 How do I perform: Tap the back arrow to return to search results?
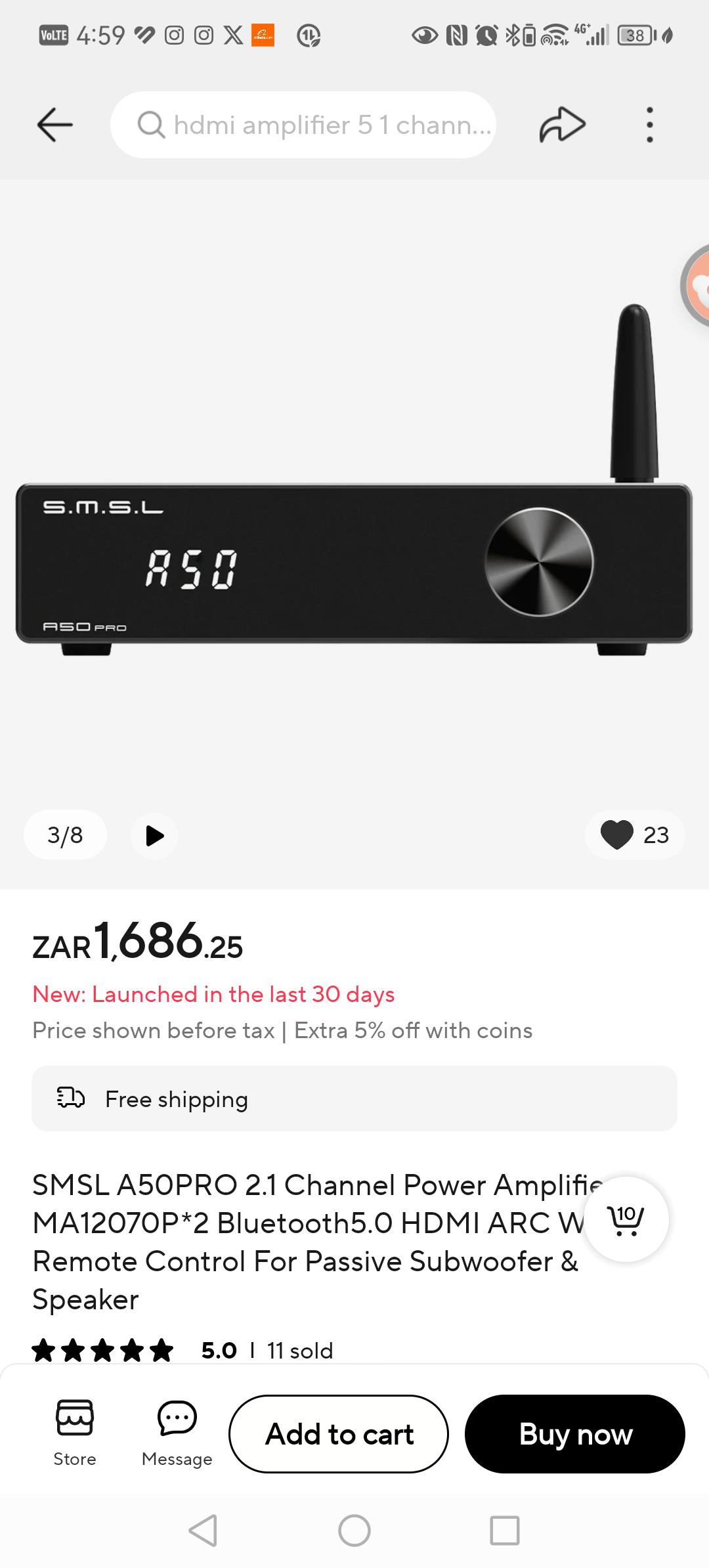54,125
